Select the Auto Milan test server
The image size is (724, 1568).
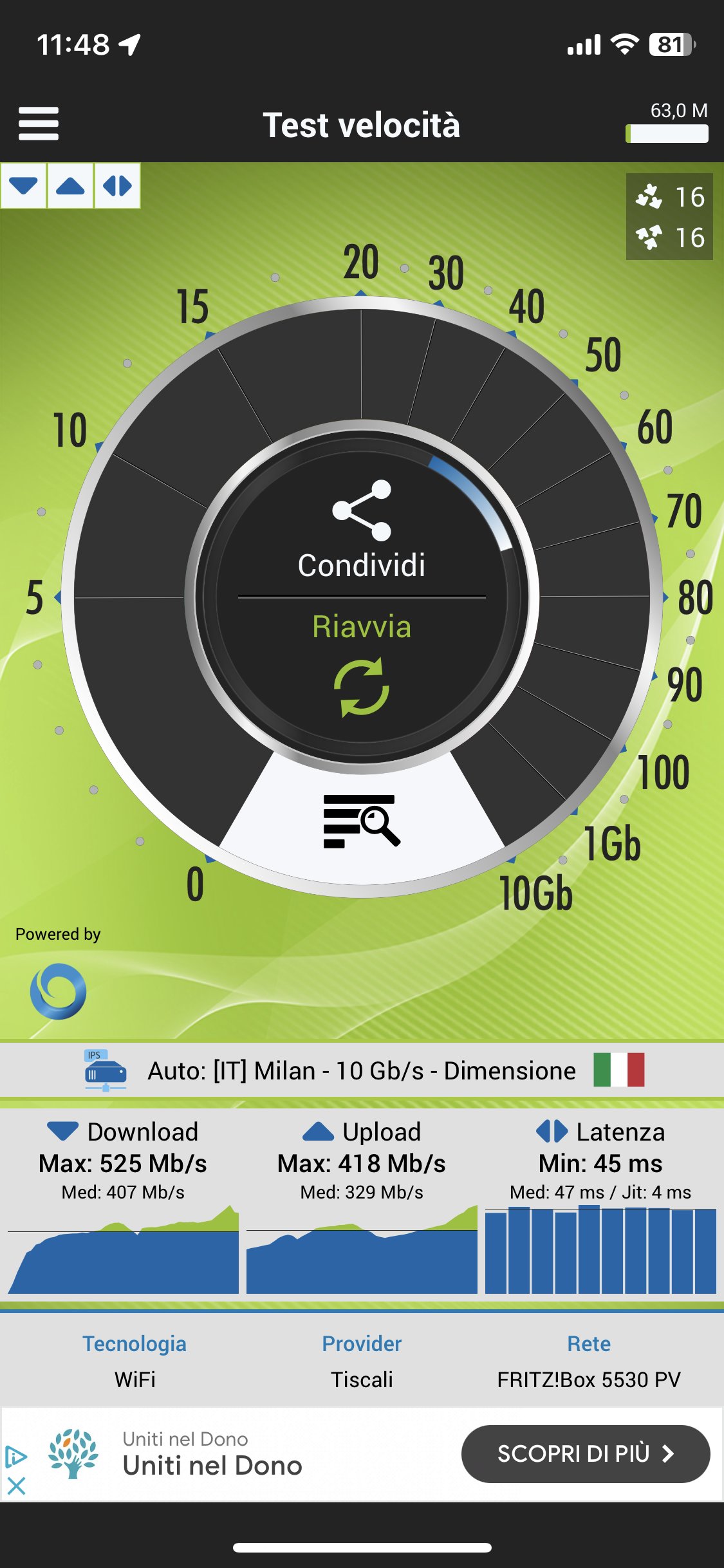click(x=362, y=1071)
